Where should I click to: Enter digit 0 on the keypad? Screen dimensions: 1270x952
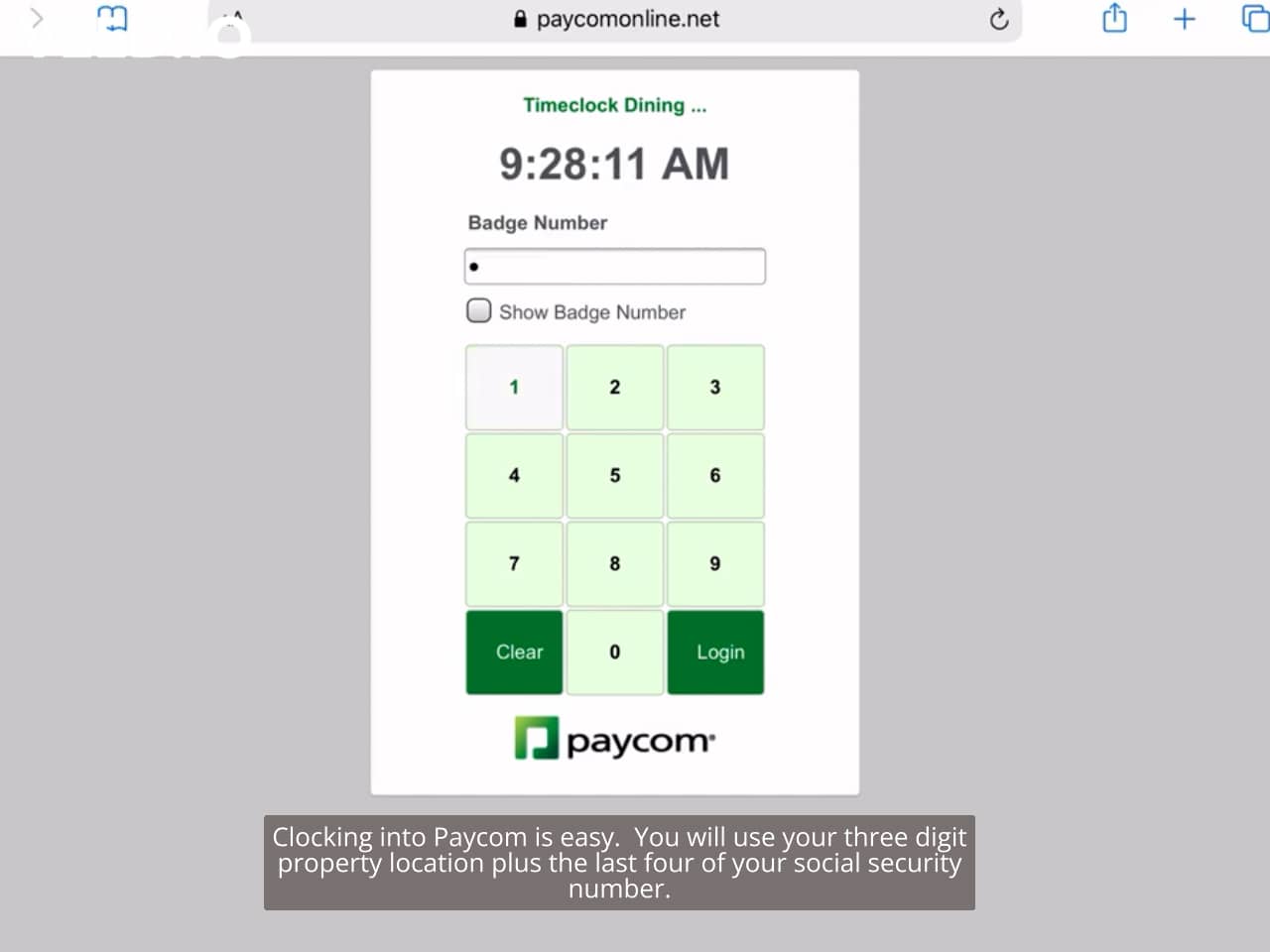[x=614, y=652]
